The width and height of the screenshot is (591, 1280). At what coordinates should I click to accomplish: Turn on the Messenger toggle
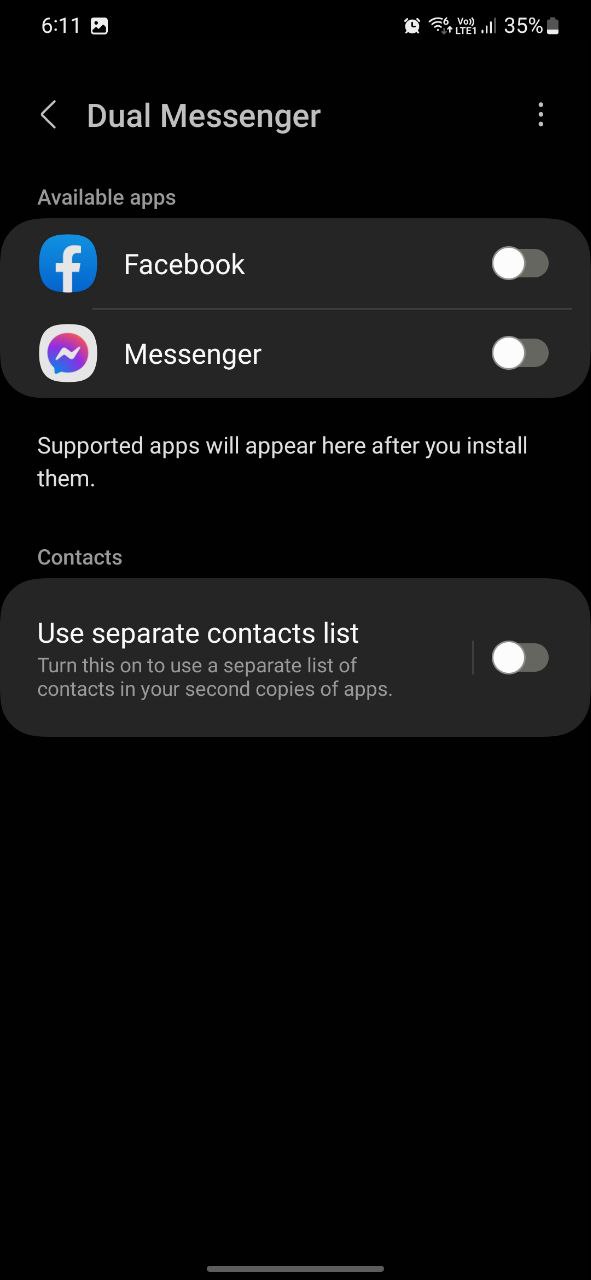(520, 353)
